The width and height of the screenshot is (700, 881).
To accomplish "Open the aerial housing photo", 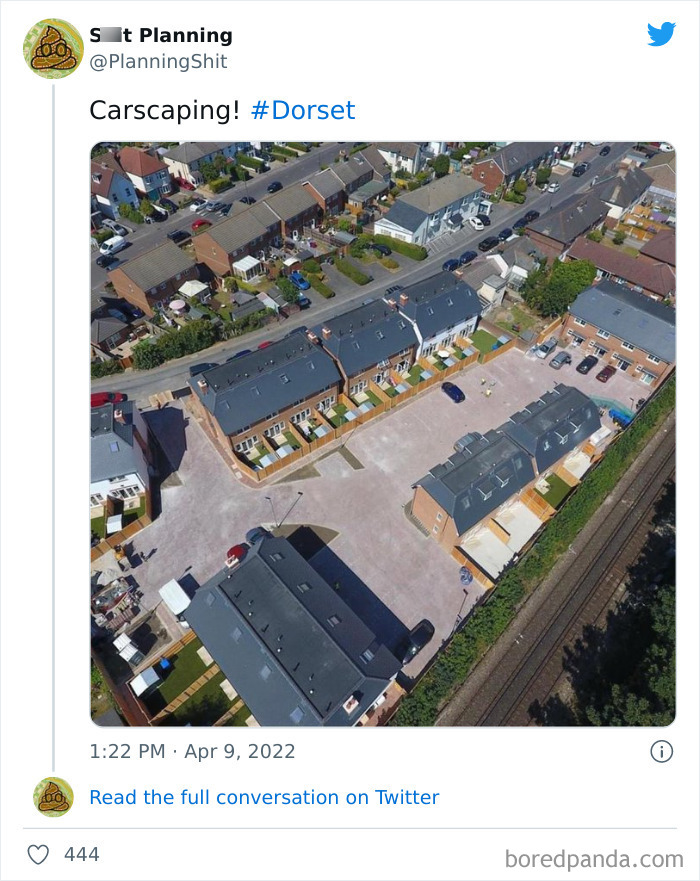I will pyautogui.click(x=383, y=434).
